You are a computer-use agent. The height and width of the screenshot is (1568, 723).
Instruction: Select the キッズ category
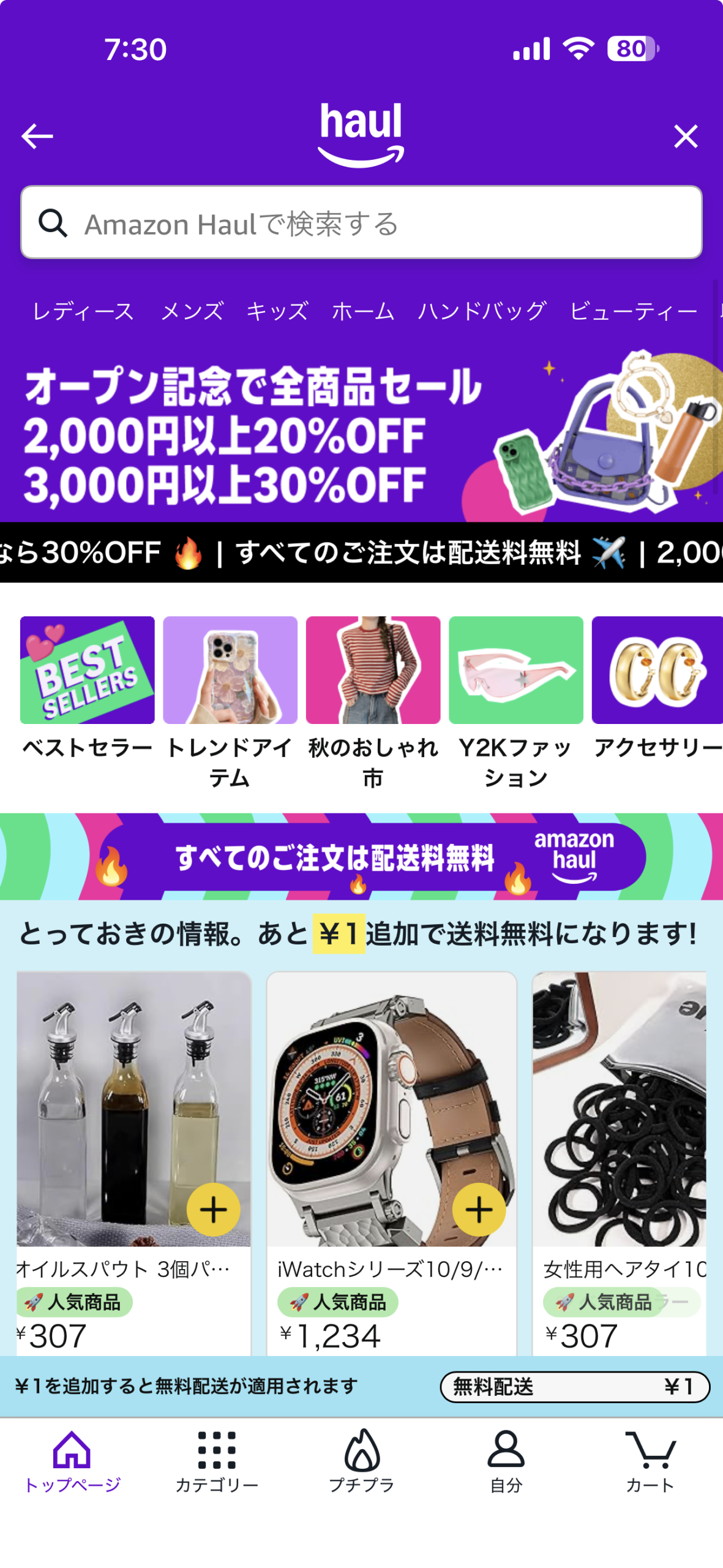277,311
